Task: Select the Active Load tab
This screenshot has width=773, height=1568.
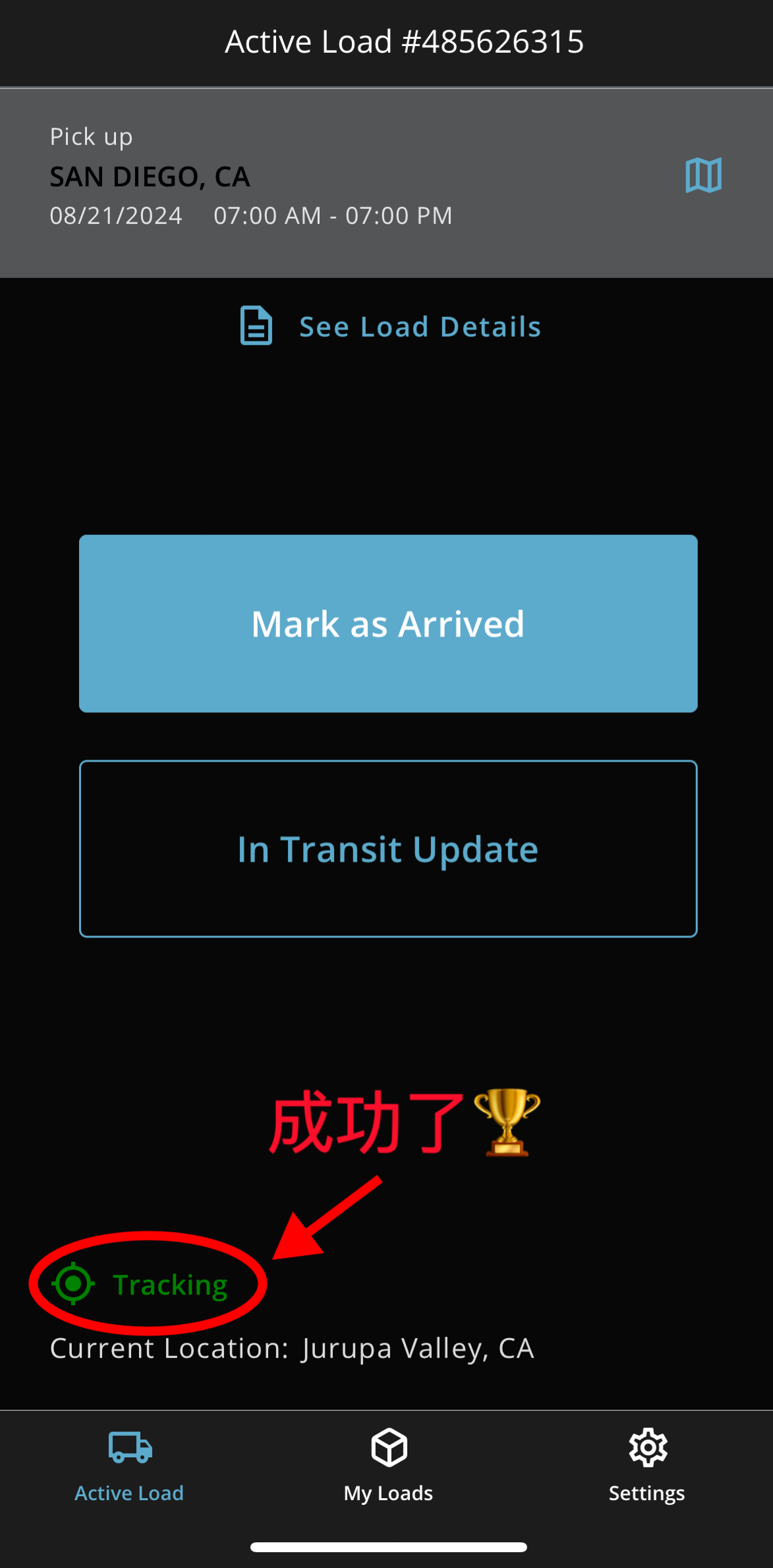Action: [129, 1464]
